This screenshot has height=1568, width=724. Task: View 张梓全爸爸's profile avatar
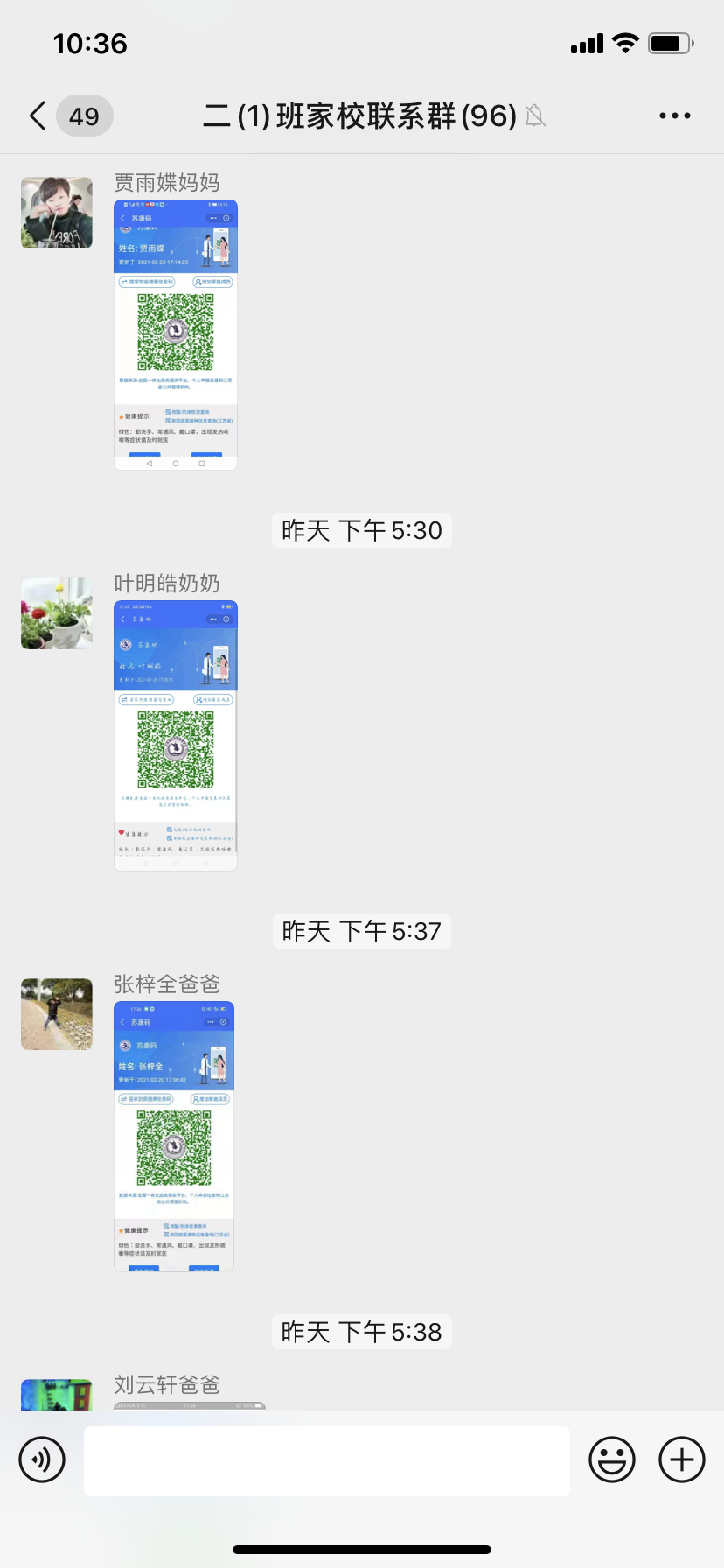pyautogui.click(x=57, y=1014)
